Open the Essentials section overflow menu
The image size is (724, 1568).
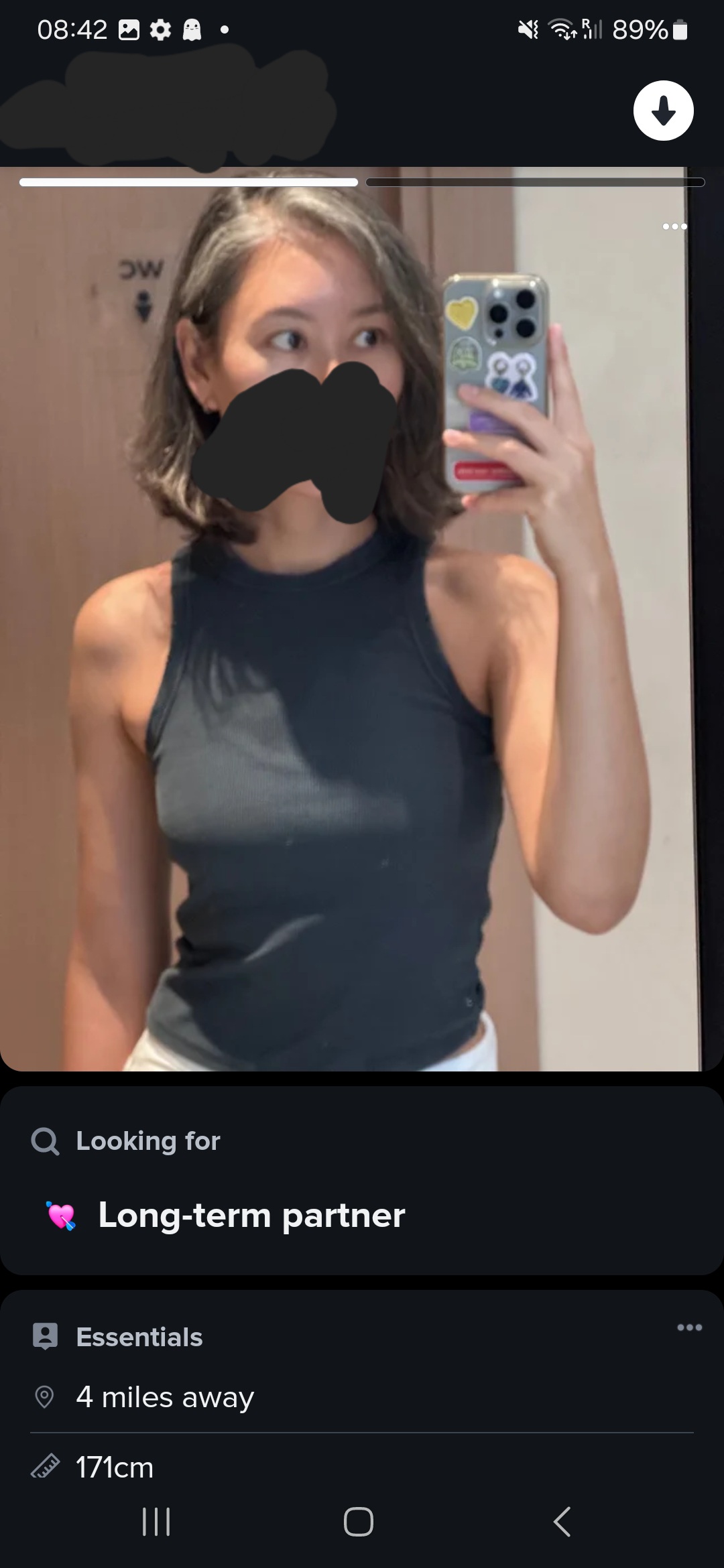(x=689, y=1327)
